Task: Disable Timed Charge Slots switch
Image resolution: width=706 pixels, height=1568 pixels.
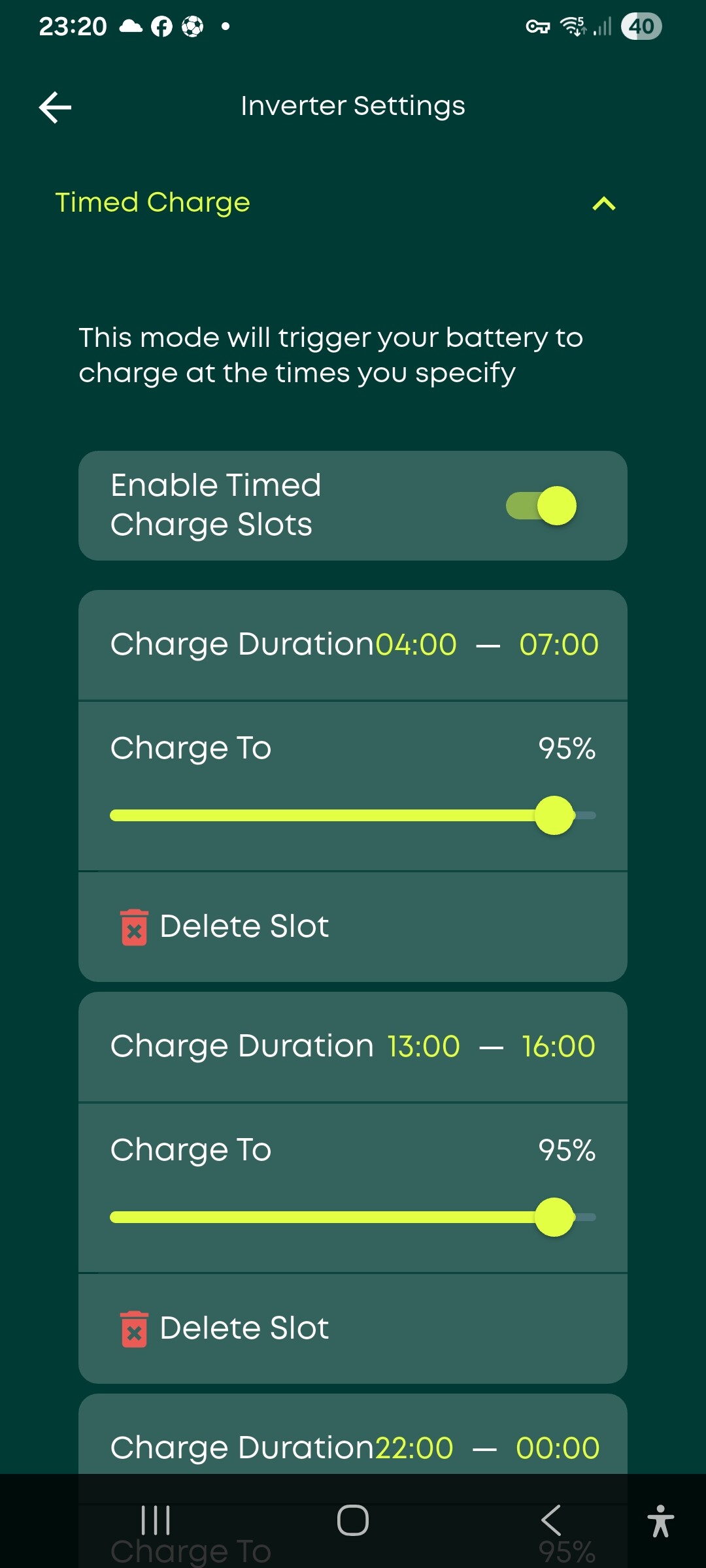Action: (541, 506)
